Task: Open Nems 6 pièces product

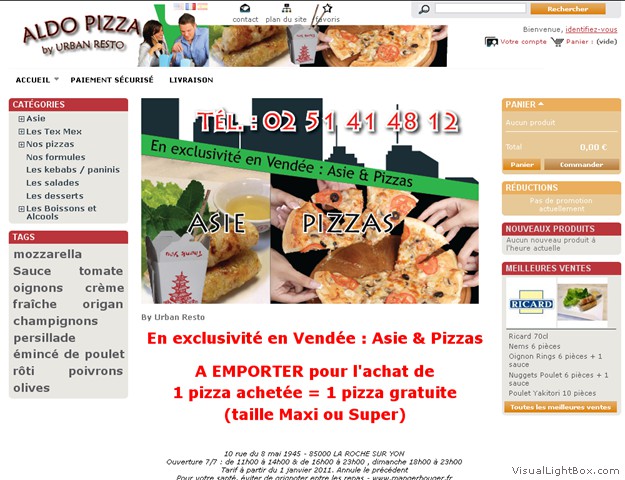Action: 533,346
